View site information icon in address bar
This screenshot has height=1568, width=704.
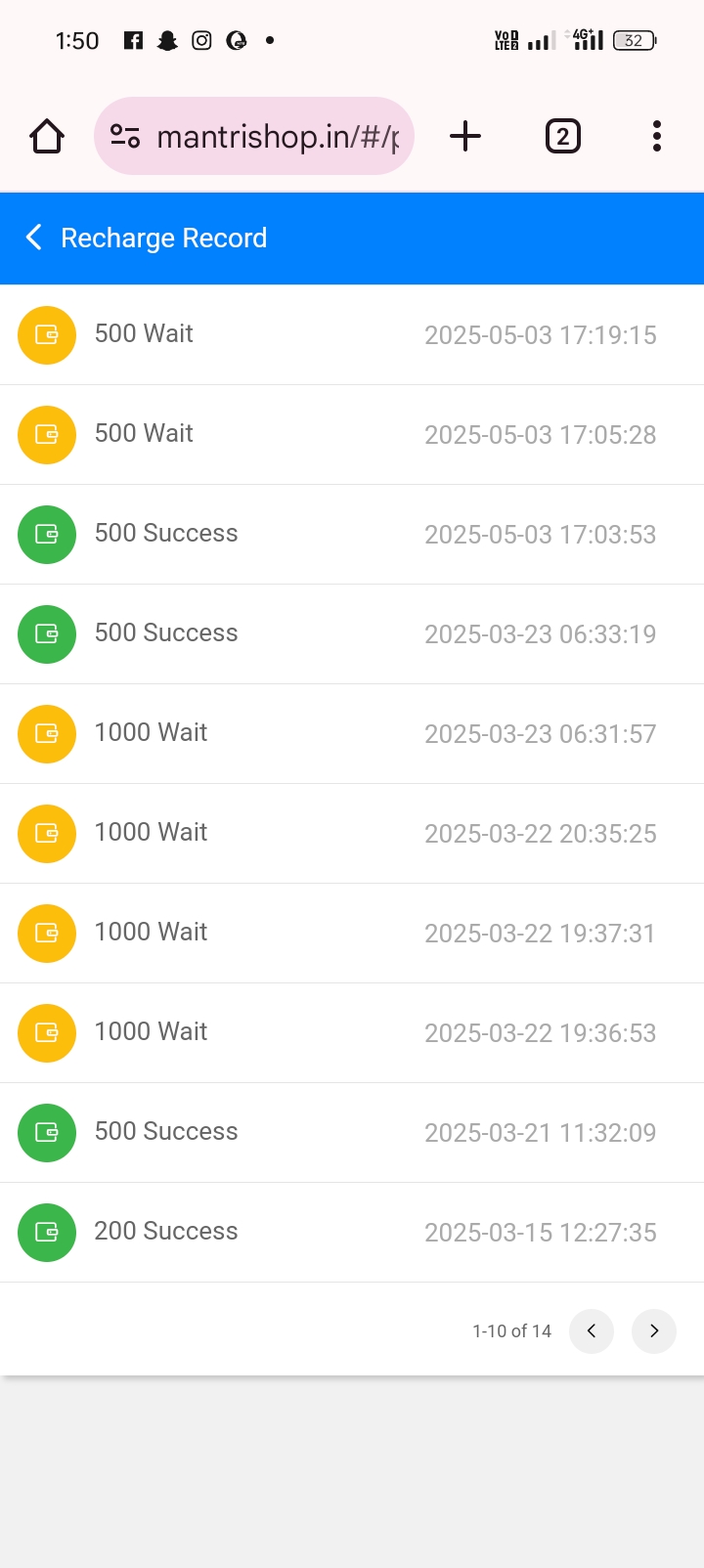[x=125, y=137]
